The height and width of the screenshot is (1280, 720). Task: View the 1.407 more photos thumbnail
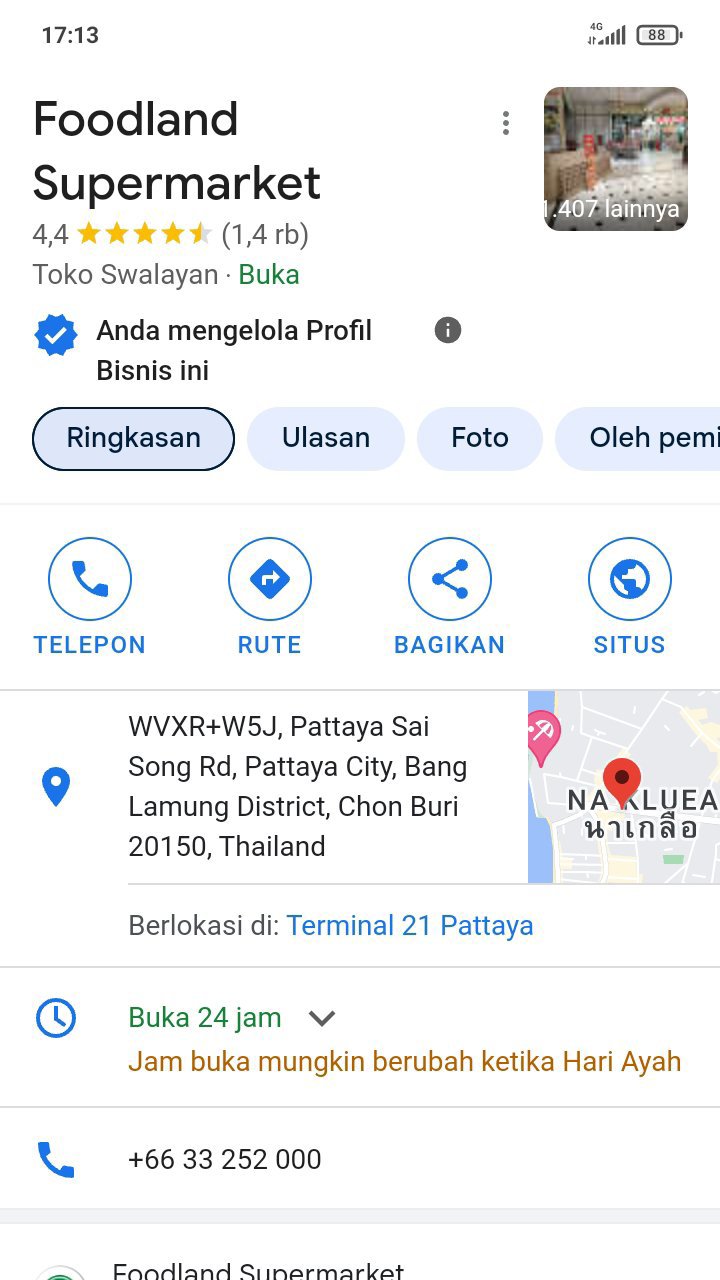click(615, 159)
